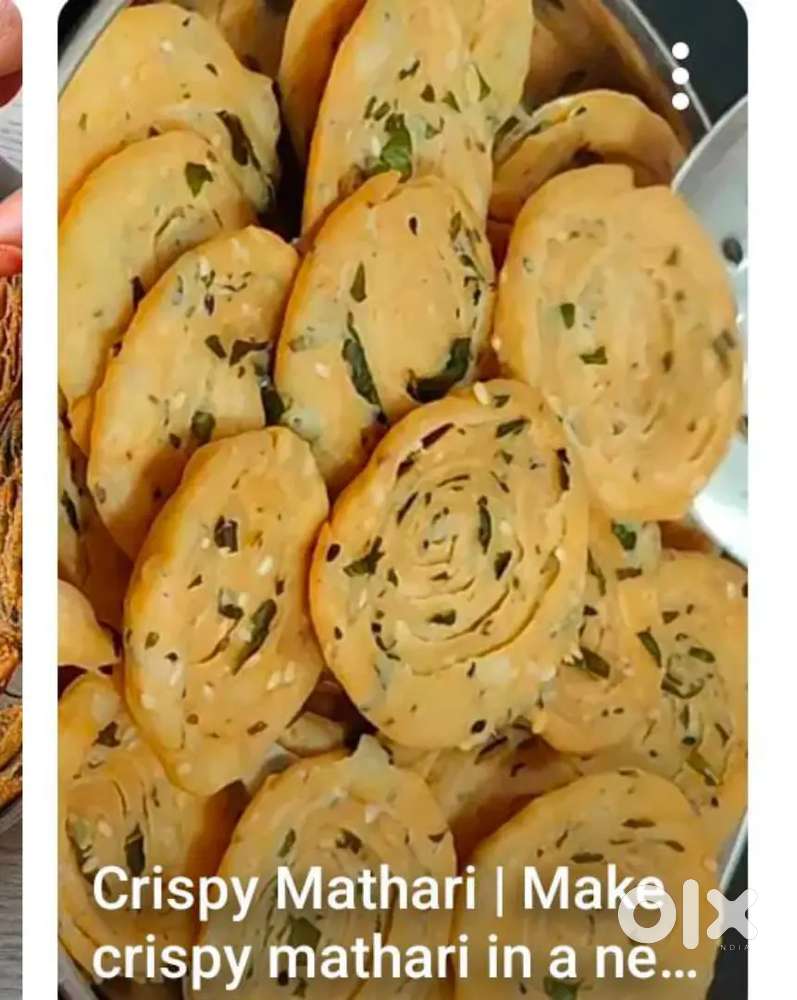
Task: Open the three-dot menu on the Crispy Mathari card
Action: pos(680,76)
